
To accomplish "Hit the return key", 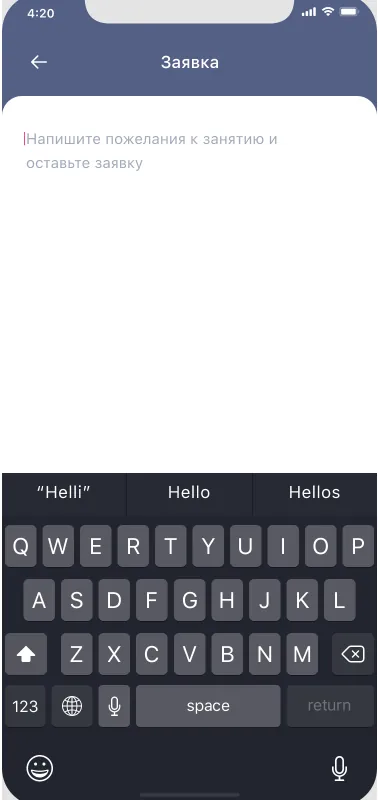I will [x=329, y=706].
